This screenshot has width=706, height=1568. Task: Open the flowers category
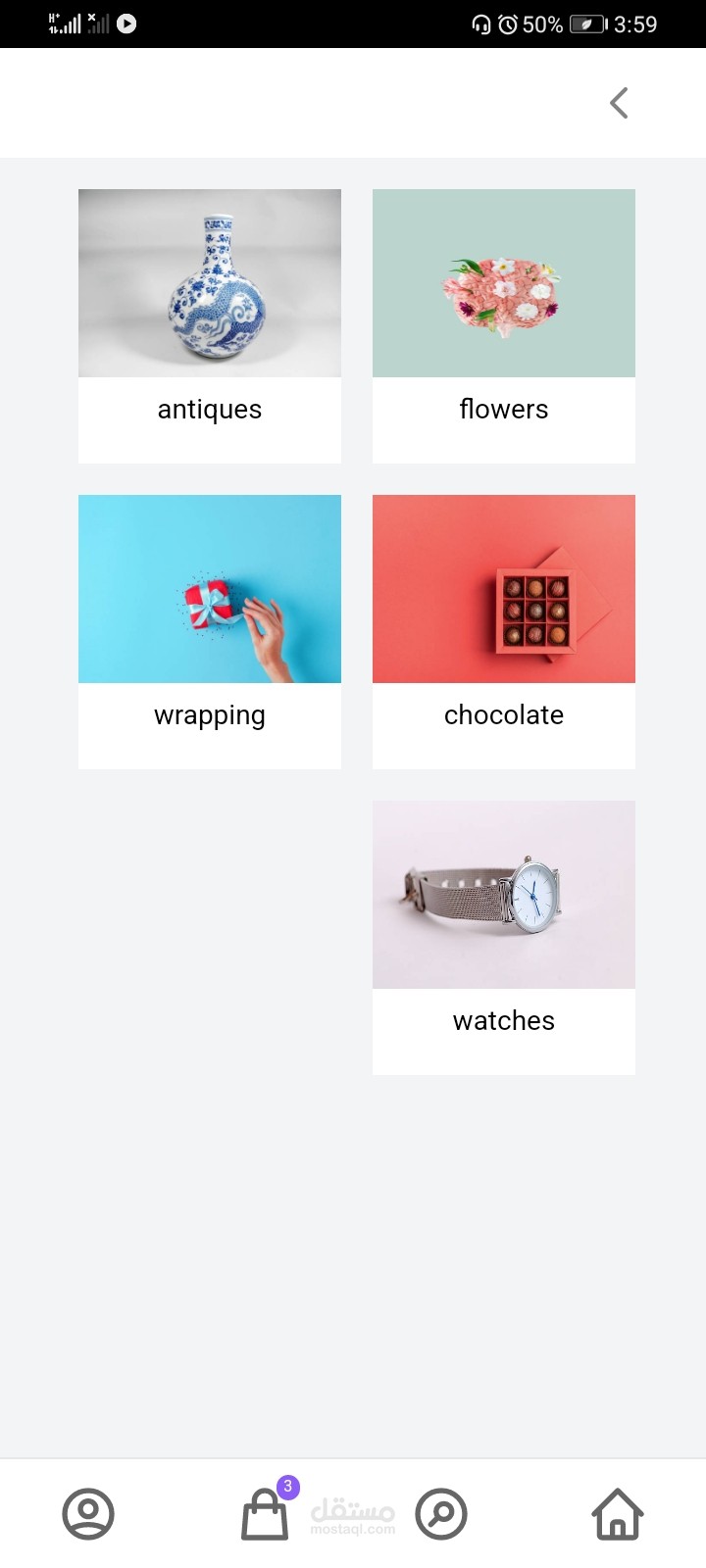pyautogui.click(x=504, y=326)
